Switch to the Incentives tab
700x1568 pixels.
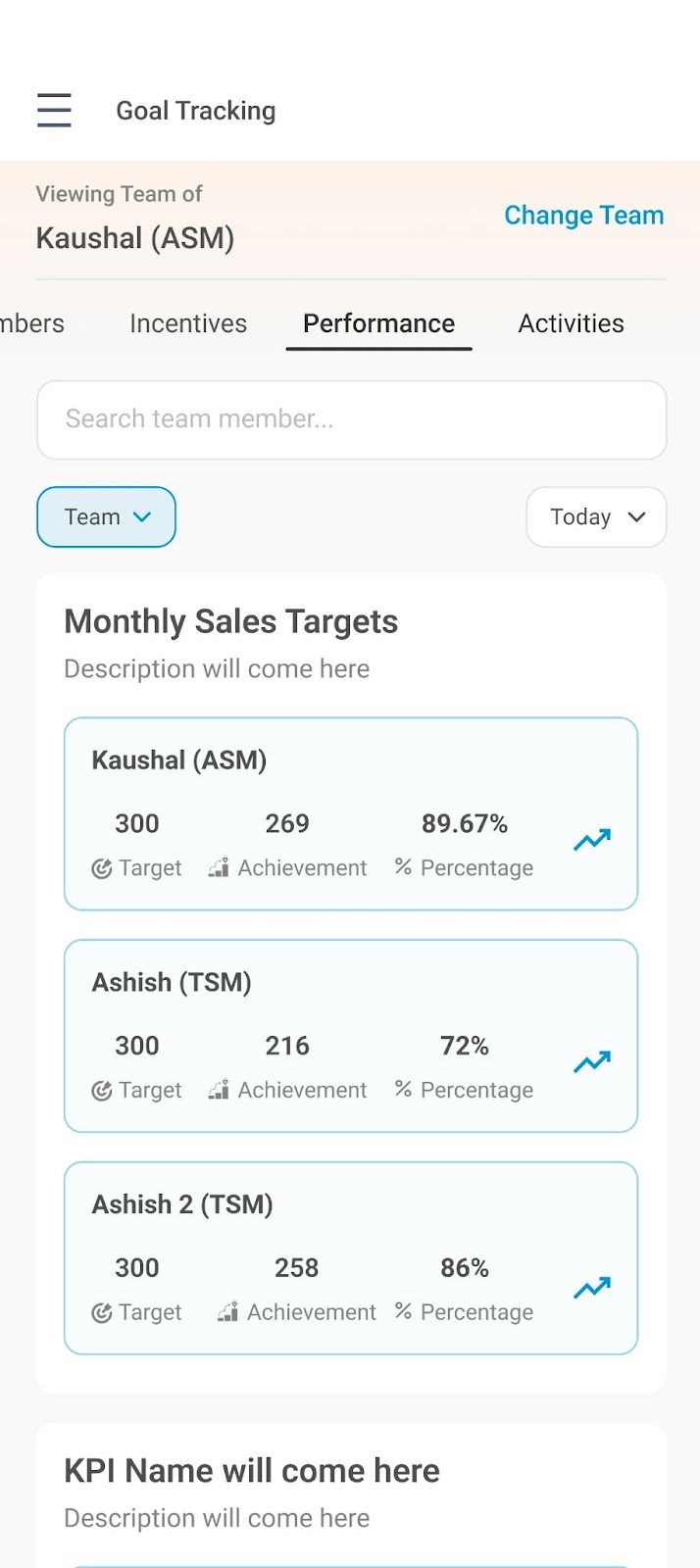coord(188,323)
